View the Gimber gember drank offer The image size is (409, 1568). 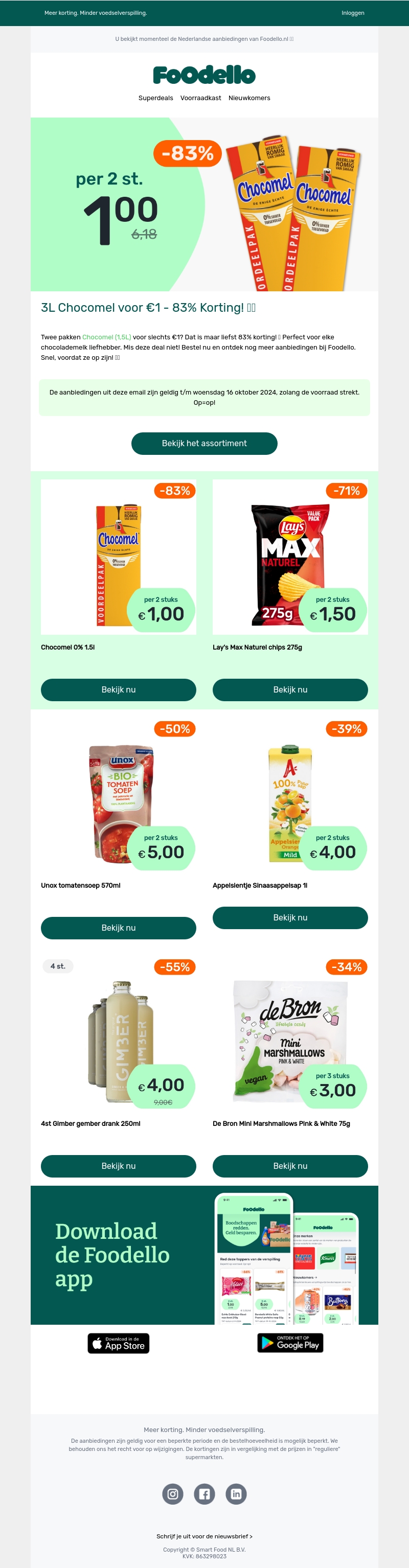[x=118, y=1166]
